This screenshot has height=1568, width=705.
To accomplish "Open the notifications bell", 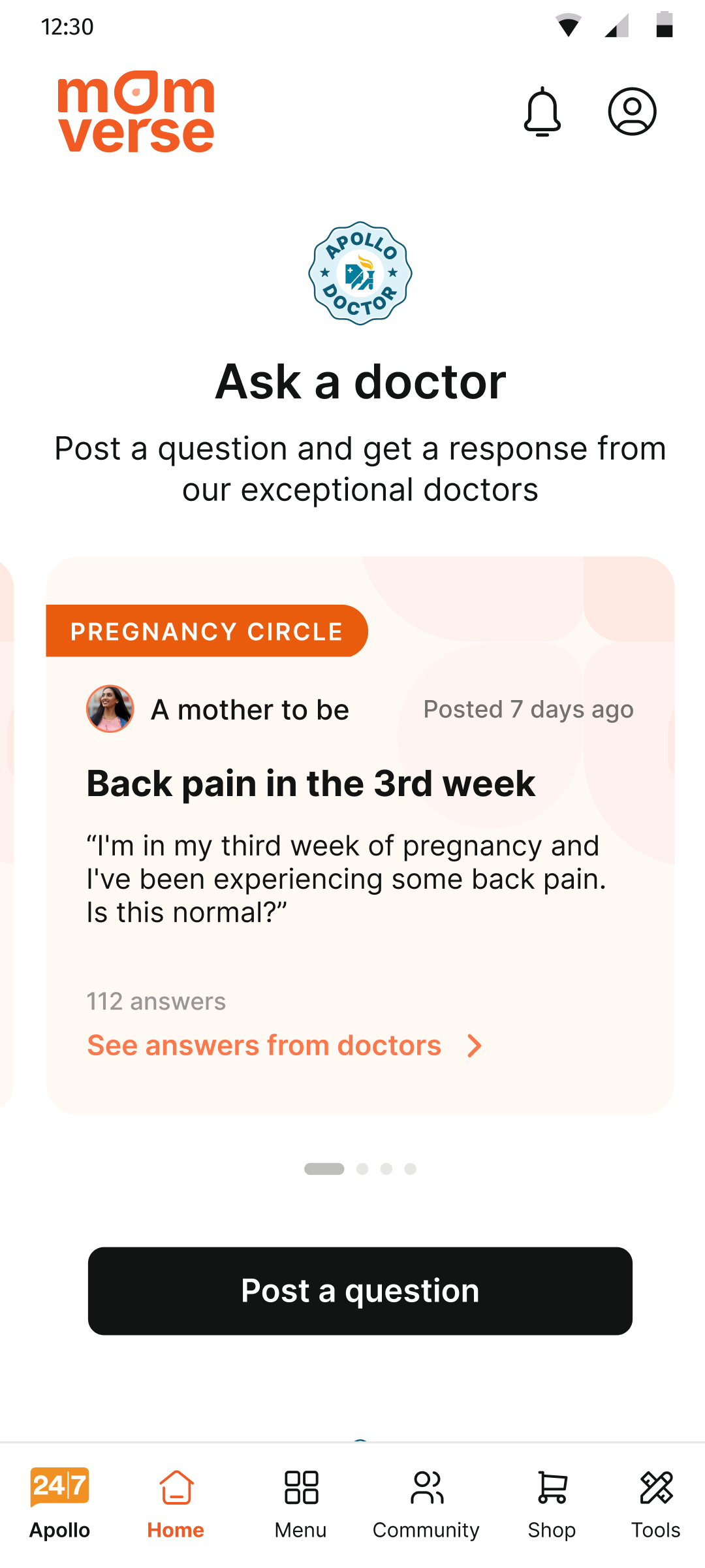I will [542, 112].
